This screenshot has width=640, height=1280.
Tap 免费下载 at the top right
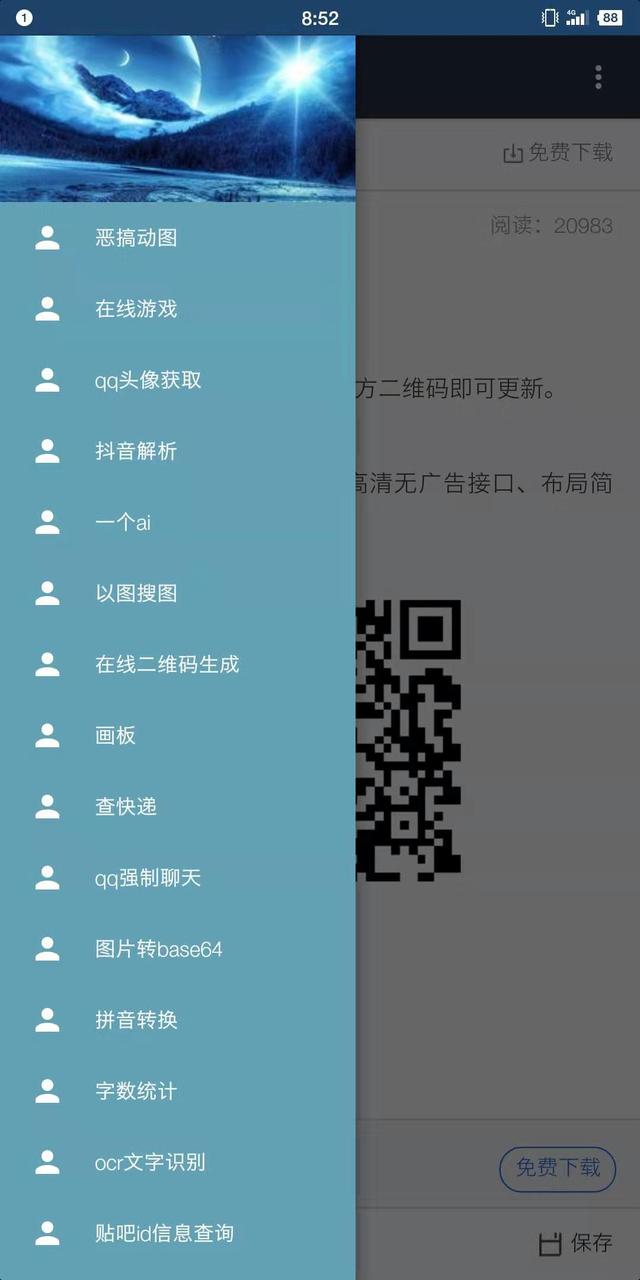pyautogui.click(x=558, y=153)
